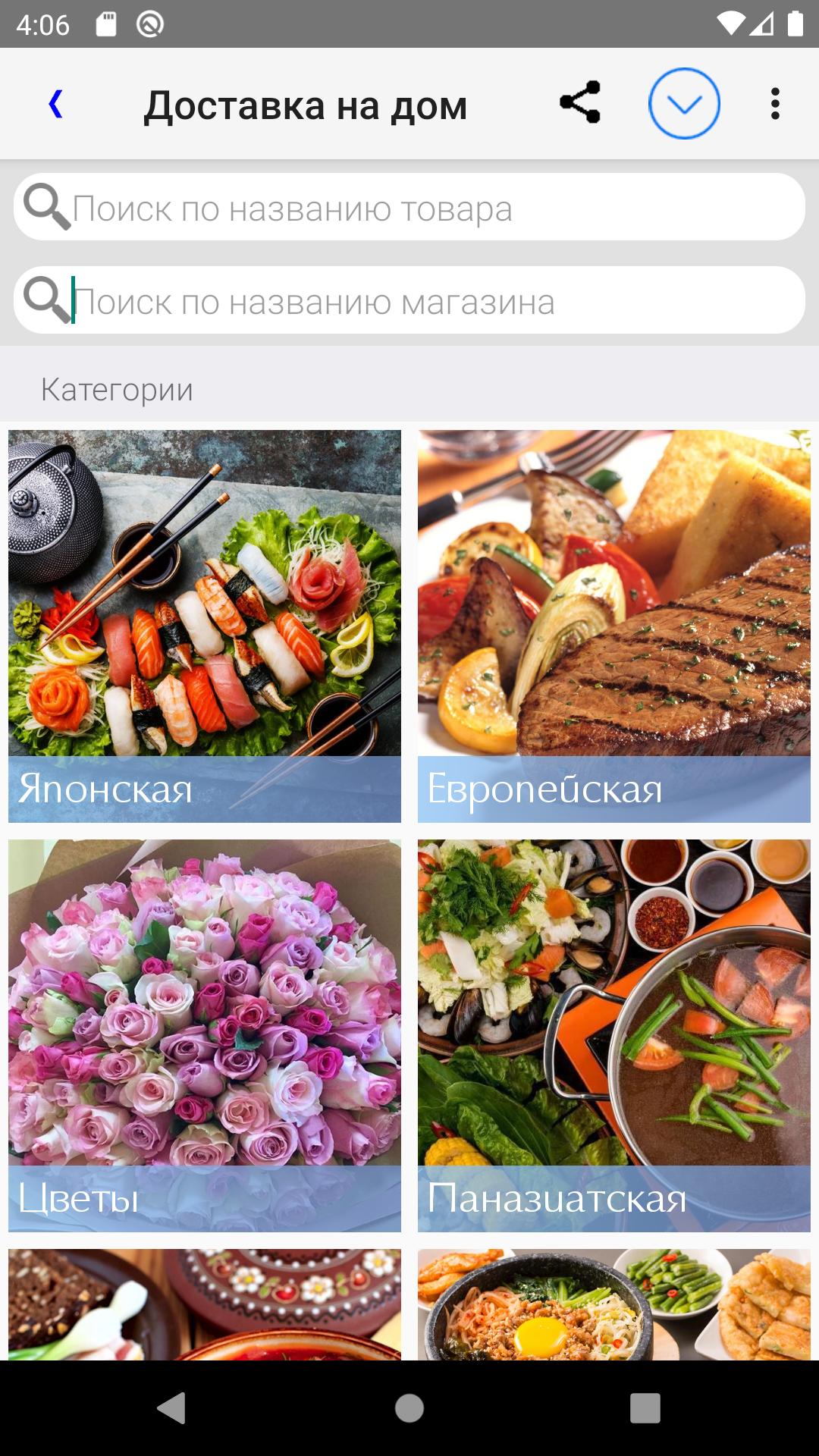Focus the store name search field

(409, 301)
